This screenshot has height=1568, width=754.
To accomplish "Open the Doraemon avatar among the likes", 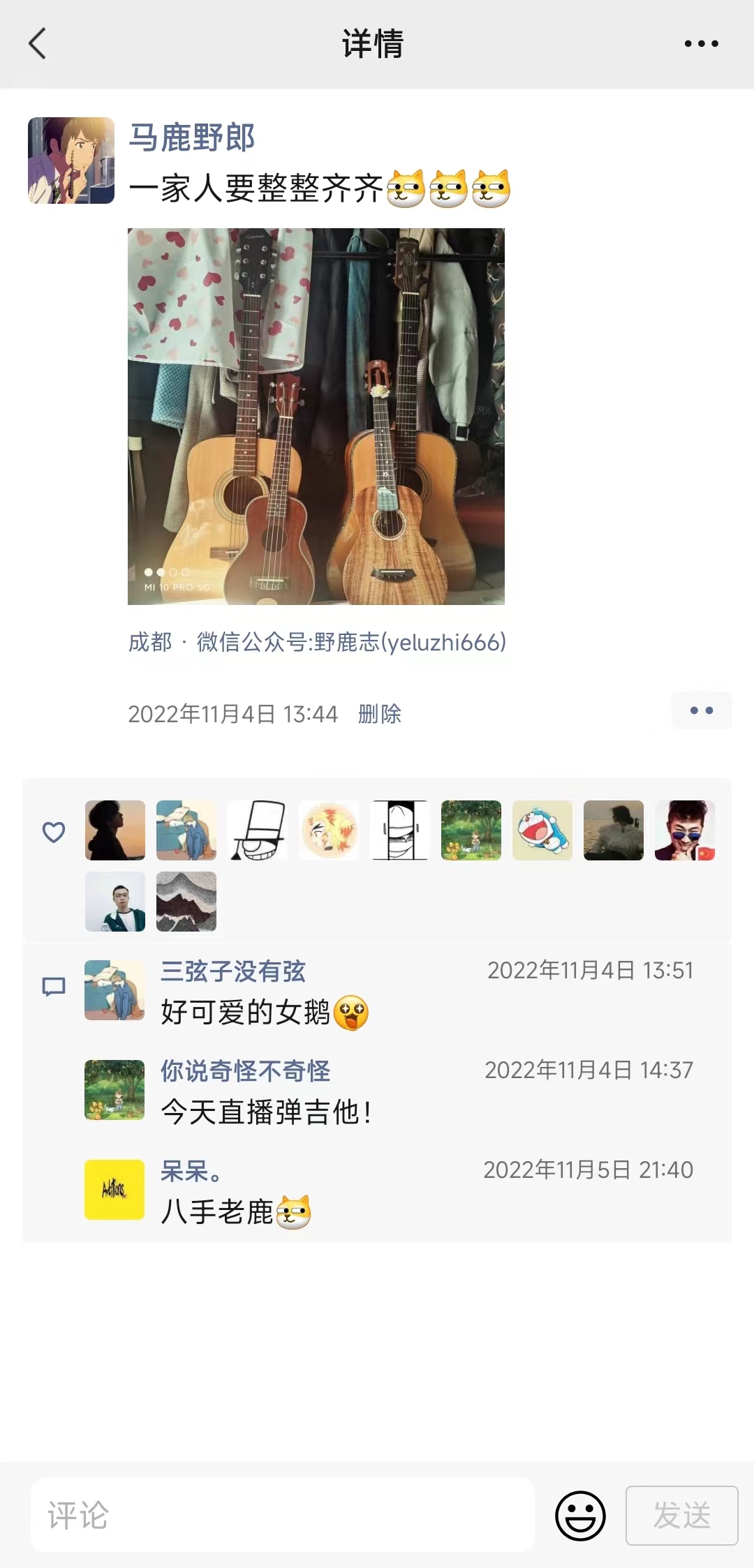I will point(542,830).
